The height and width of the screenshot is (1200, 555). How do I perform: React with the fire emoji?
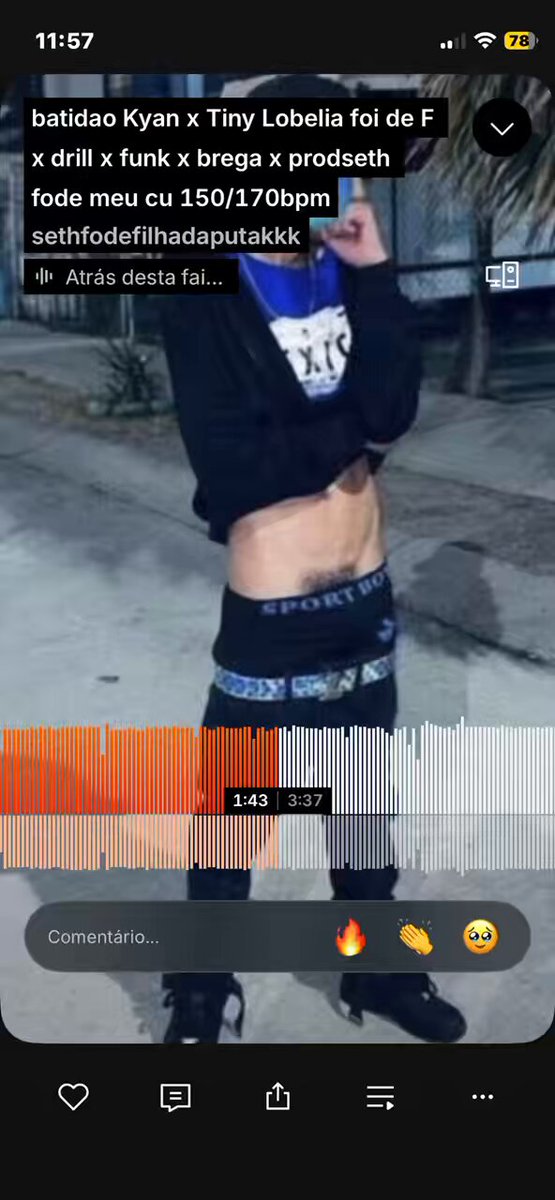350,937
